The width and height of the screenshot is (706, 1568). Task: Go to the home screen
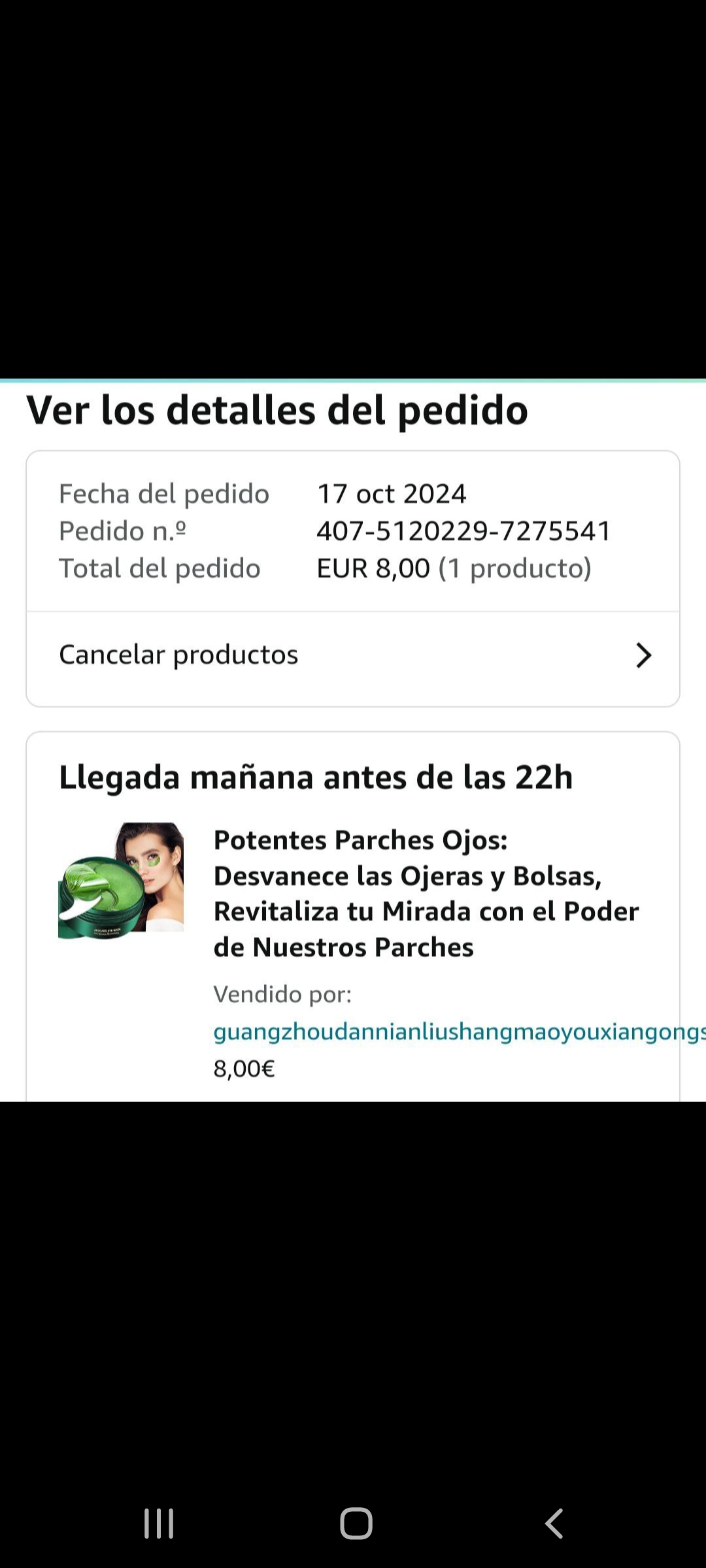tap(356, 1524)
